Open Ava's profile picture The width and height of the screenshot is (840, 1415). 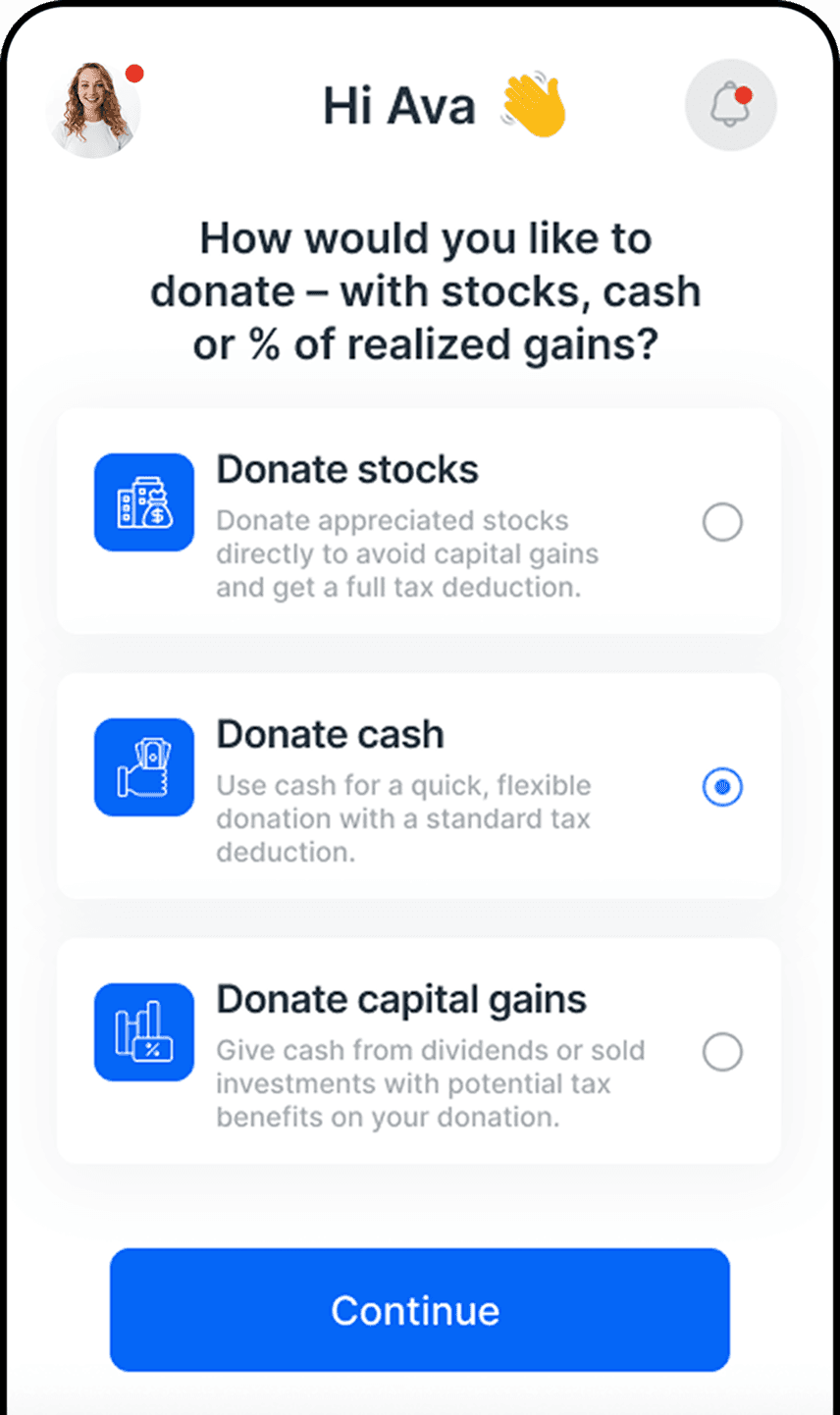click(x=93, y=109)
